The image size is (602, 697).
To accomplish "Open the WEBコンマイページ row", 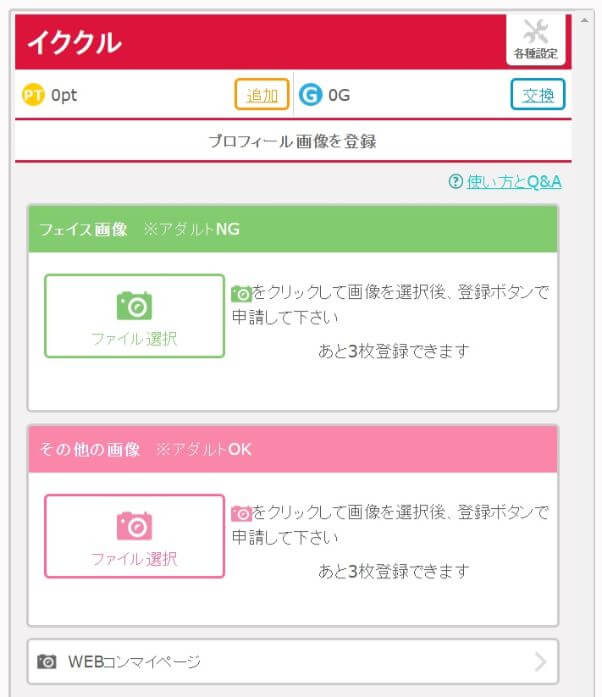I will point(292,661).
